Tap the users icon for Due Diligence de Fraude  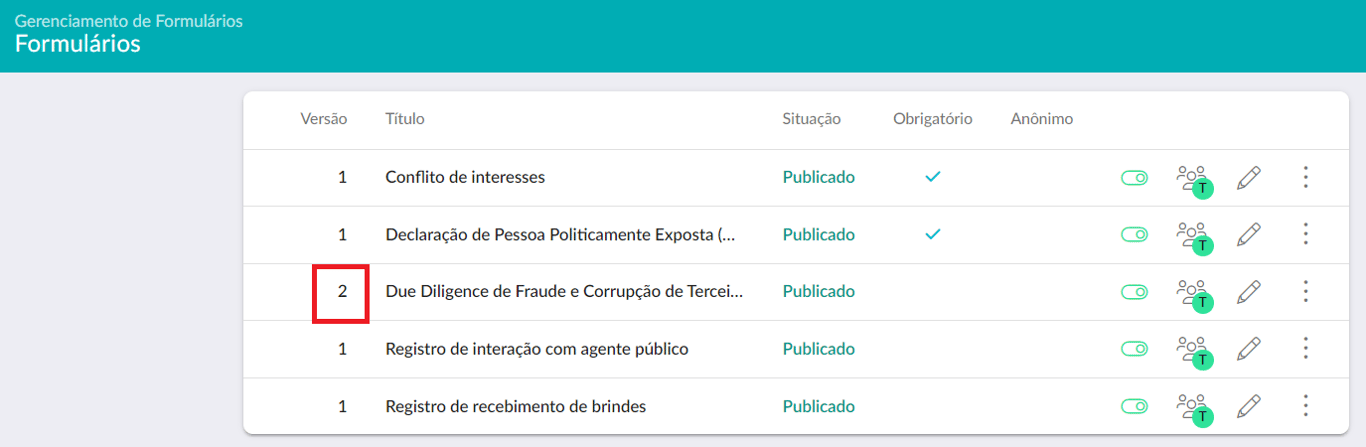1192,293
